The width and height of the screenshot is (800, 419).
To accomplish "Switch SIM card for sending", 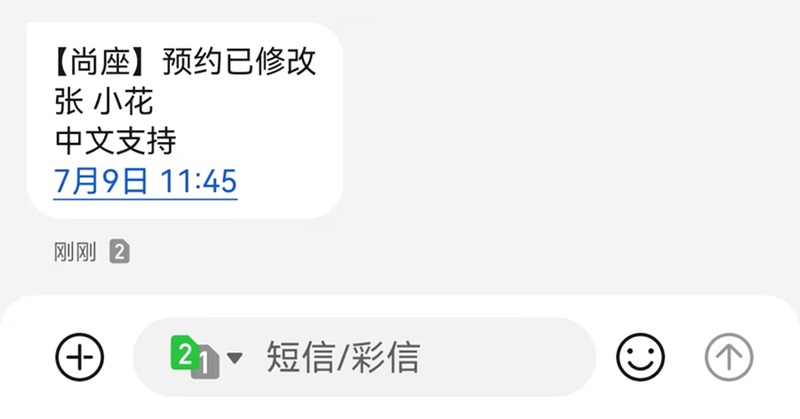I will [x=205, y=356].
